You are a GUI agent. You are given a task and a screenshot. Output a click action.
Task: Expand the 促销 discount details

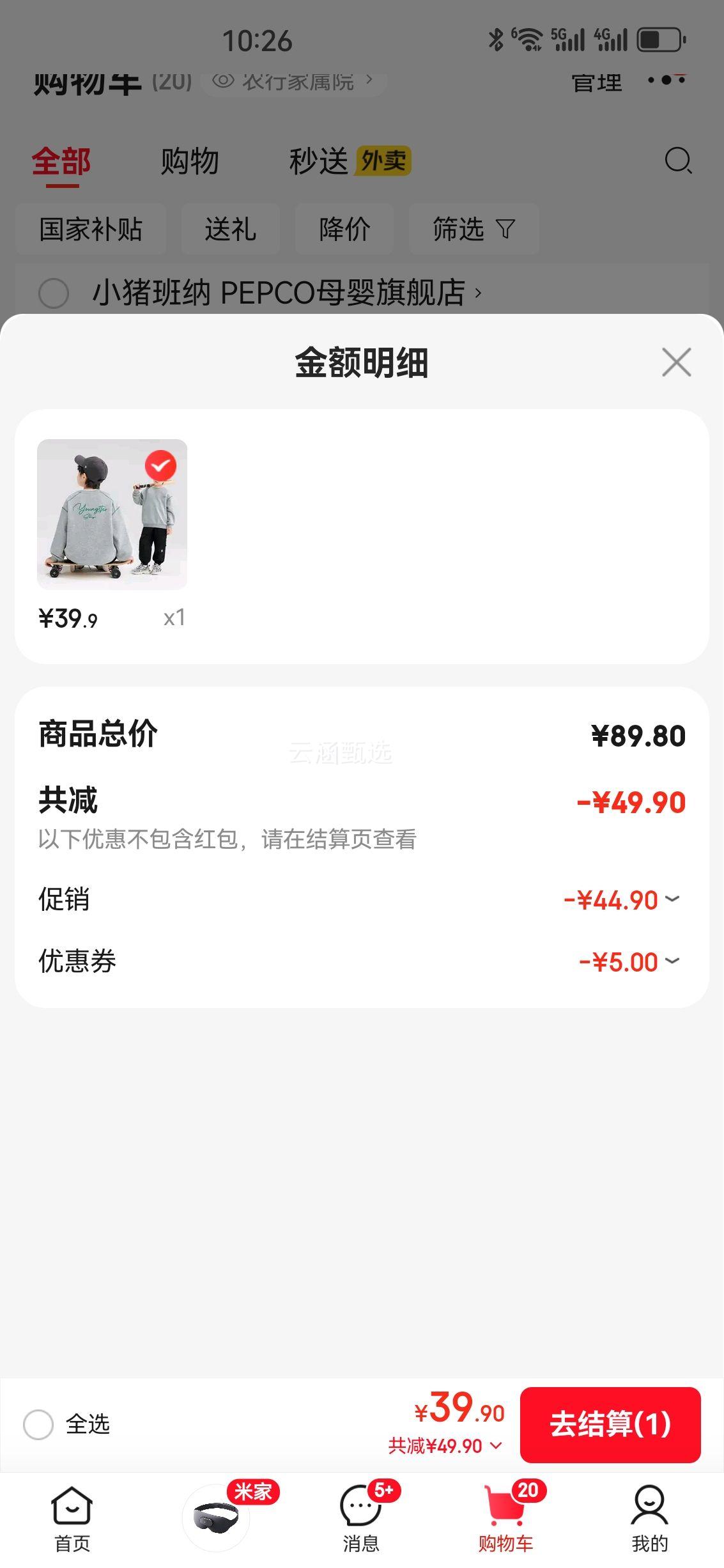pos(672,899)
